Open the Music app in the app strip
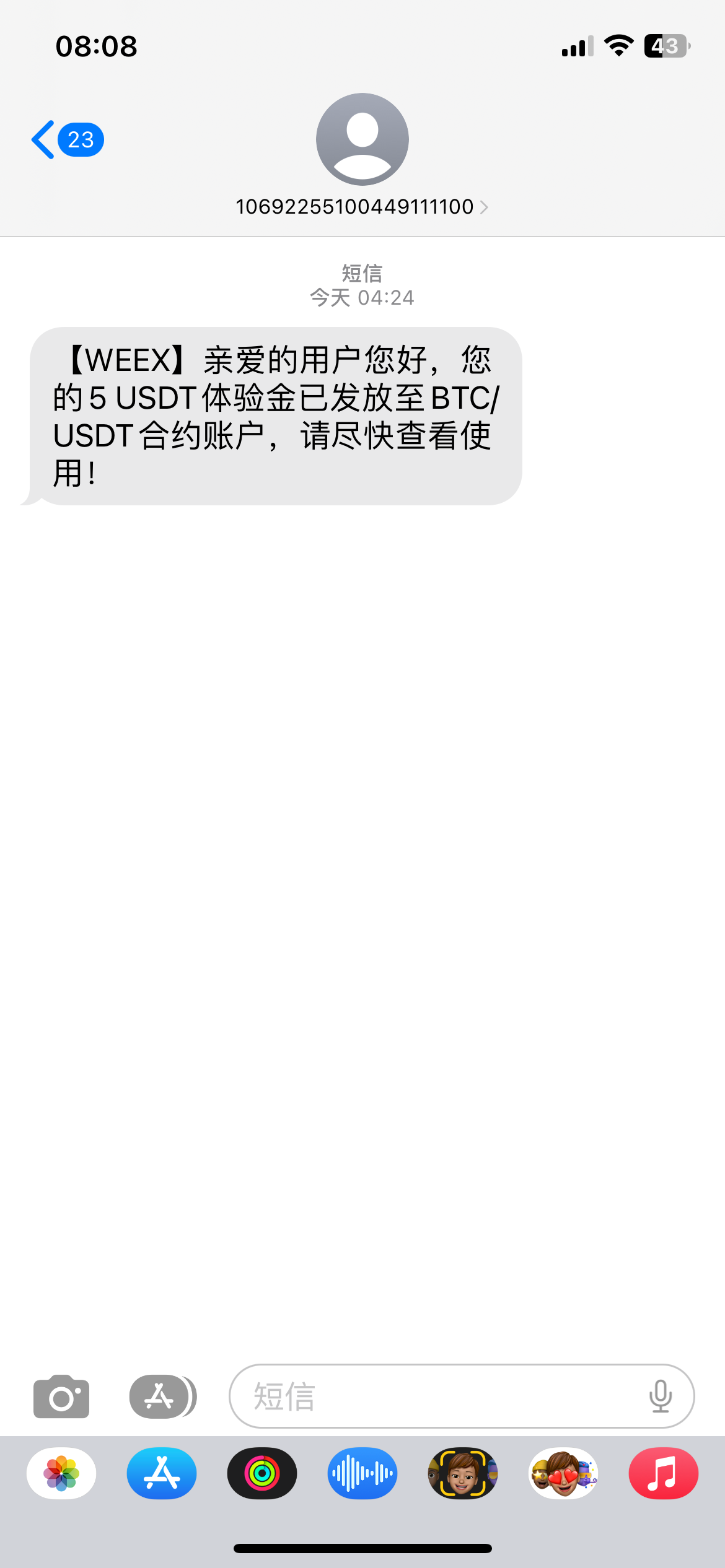Image resolution: width=725 pixels, height=1568 pixels. (x=663, y=1473)
